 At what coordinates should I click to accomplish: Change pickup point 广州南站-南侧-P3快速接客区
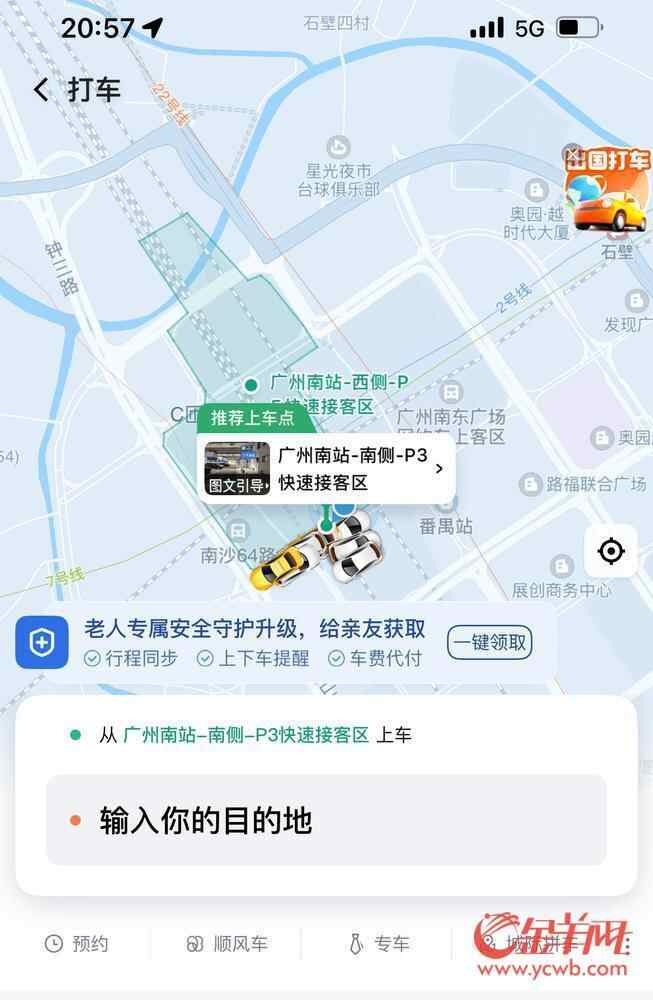click(x=246, y=735)
